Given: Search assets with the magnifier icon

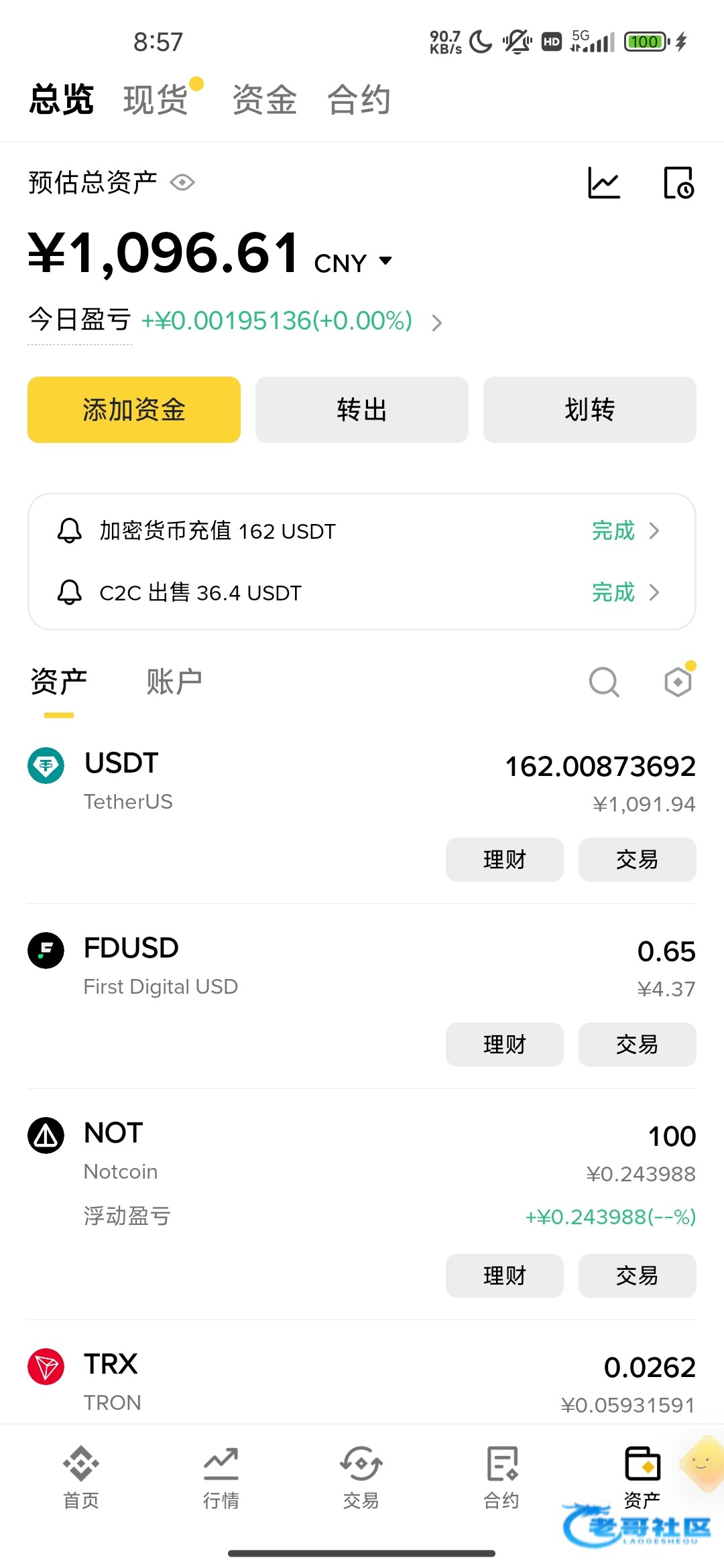Looking at the screenshot, I should tap(604, 682).
